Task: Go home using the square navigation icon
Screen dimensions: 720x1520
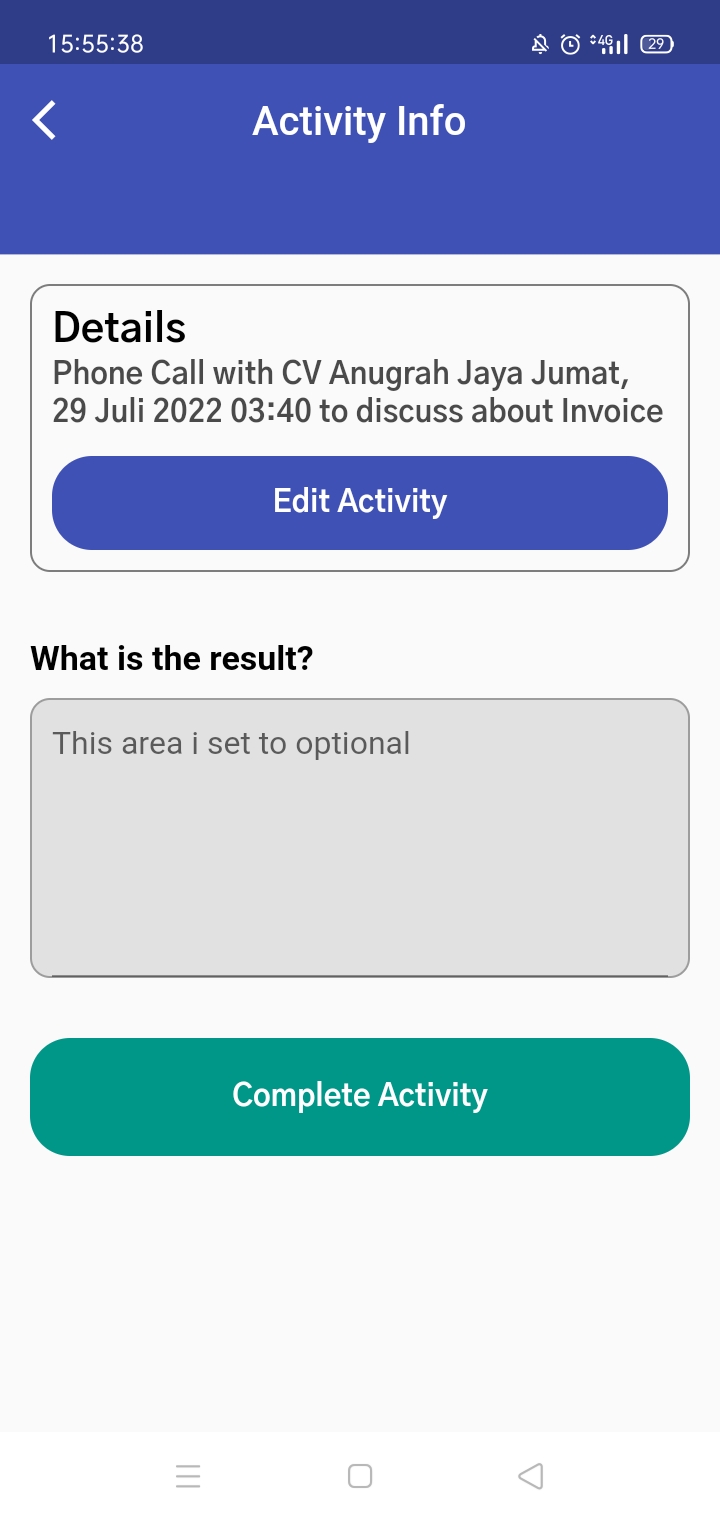Action: [360, 1475]
